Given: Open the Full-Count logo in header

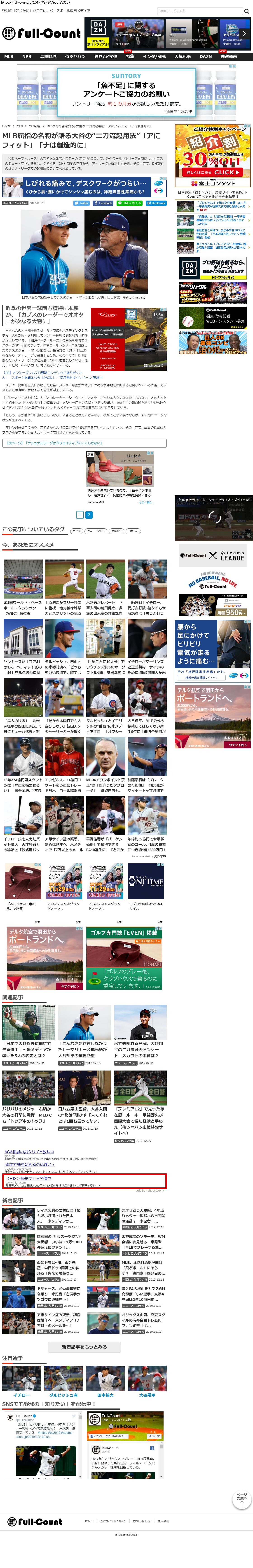Looking at the screenshot, I should pyautogui.click(x=42, y=33).
